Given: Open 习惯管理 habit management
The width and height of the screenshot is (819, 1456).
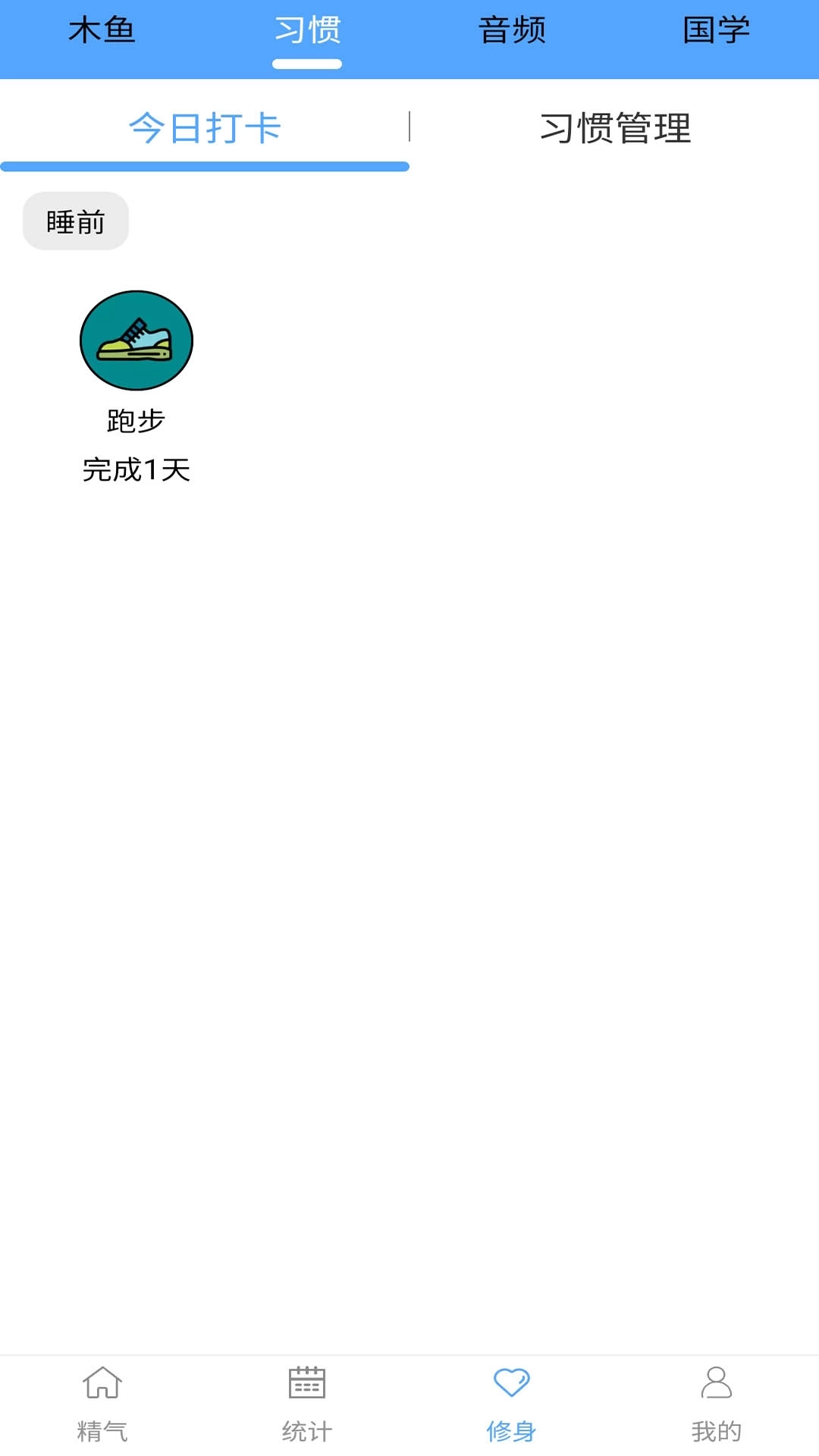Looking at the screenshot, I should [616, 129].
